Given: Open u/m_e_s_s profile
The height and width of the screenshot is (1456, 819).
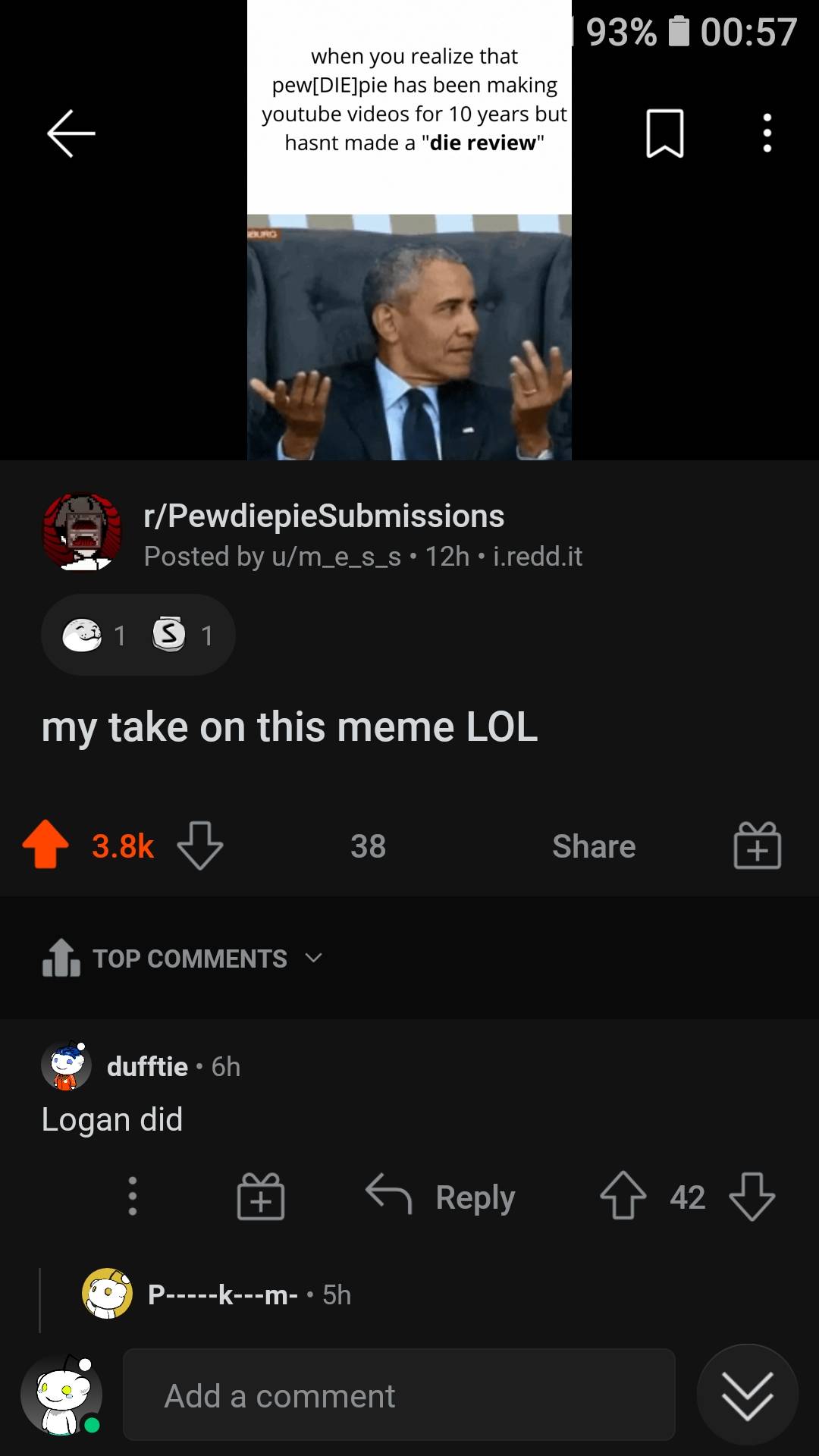Looking at the screenshot, I should click(x=336, y=557).
